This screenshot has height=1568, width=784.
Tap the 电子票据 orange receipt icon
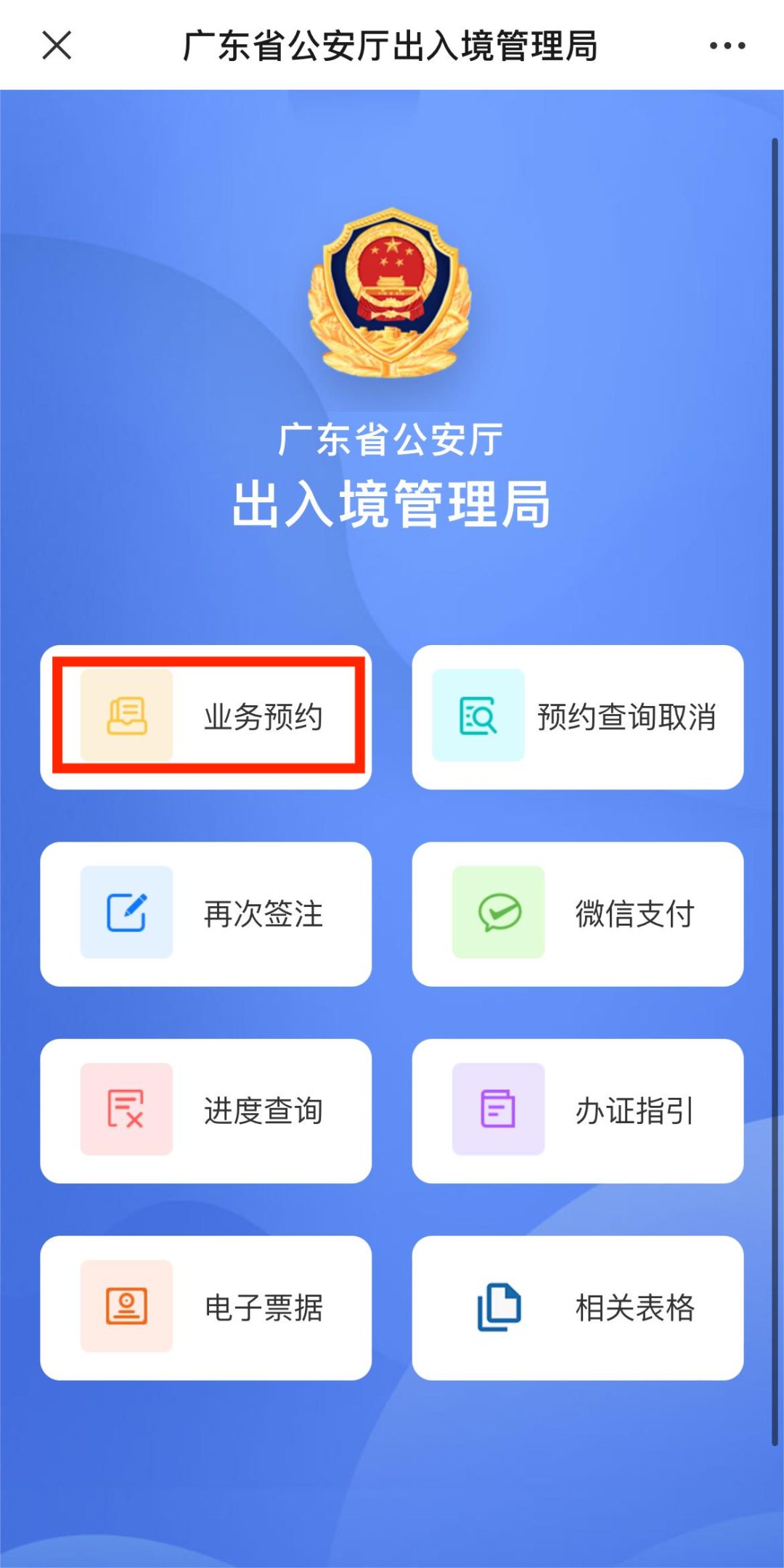coord(126,1305)
